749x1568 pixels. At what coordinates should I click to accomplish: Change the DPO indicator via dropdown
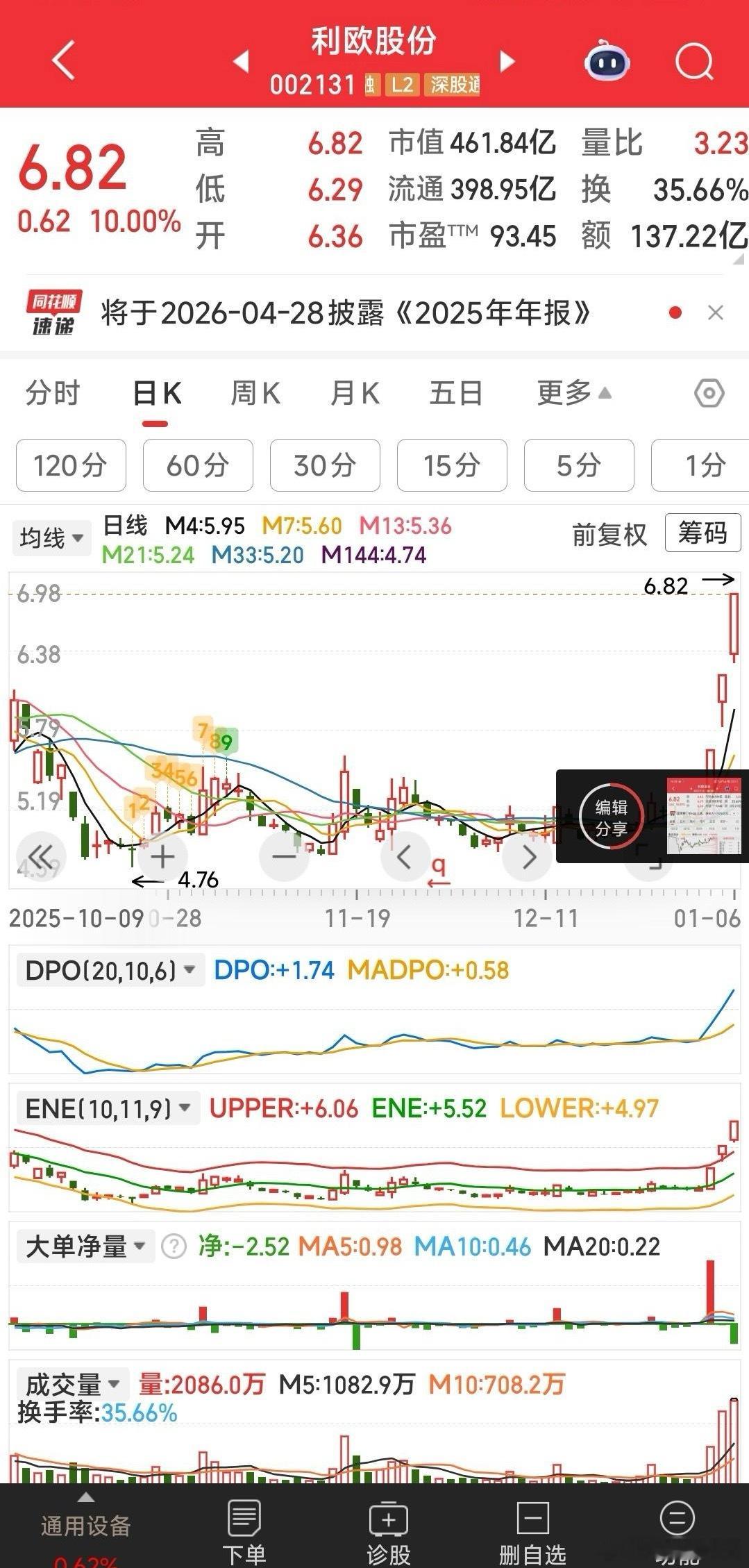tap(189, 969)
